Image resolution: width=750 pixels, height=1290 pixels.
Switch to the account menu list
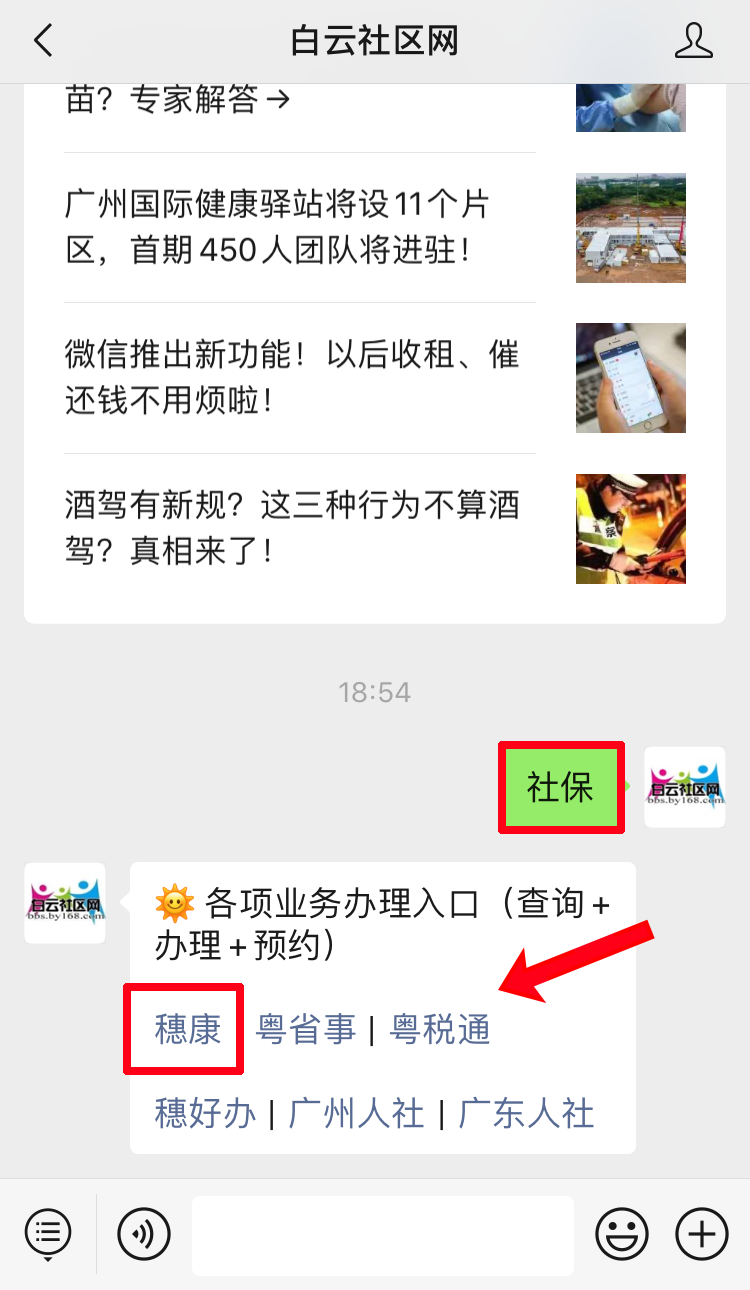(48, 1235)
